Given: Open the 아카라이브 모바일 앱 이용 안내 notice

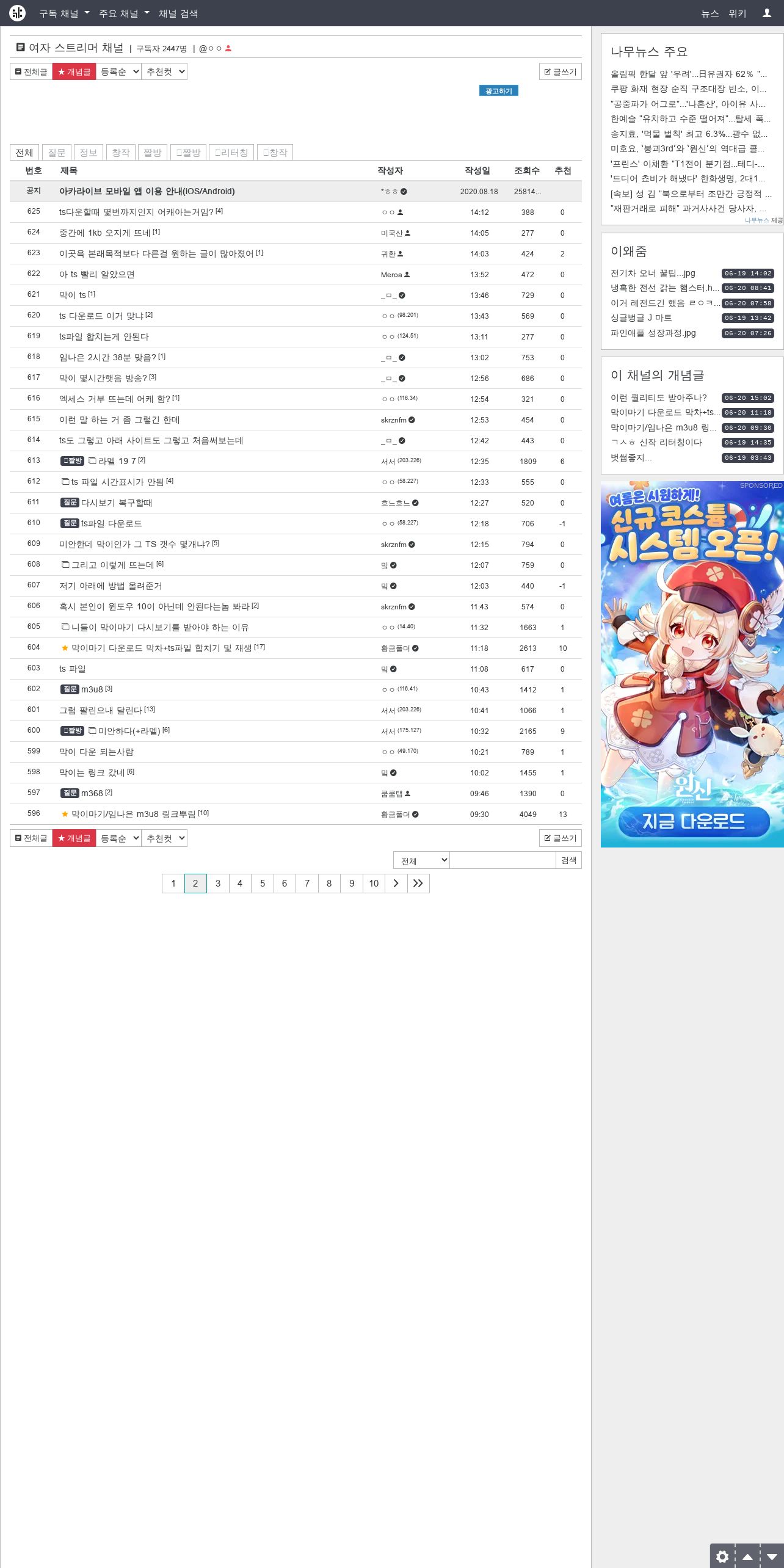Looking at the screenshot, I should [x=147, y=191].
